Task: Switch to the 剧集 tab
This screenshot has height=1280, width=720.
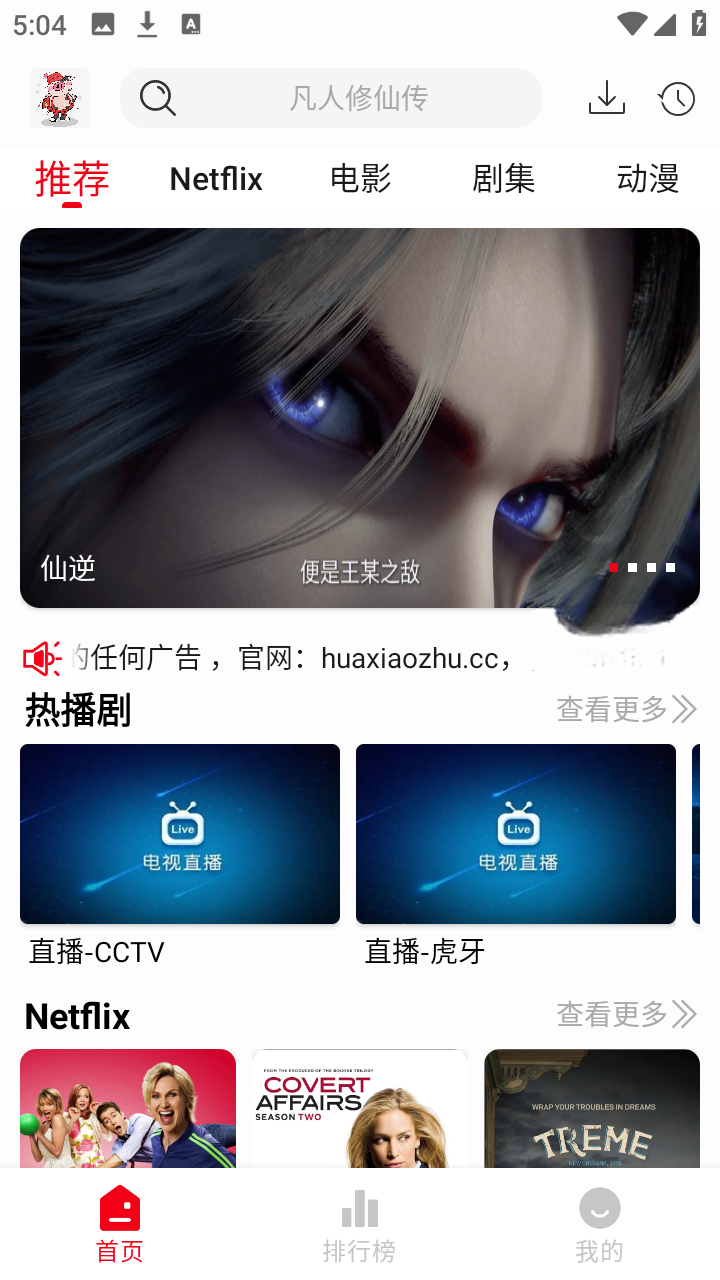Action: (x=504, y=179)
